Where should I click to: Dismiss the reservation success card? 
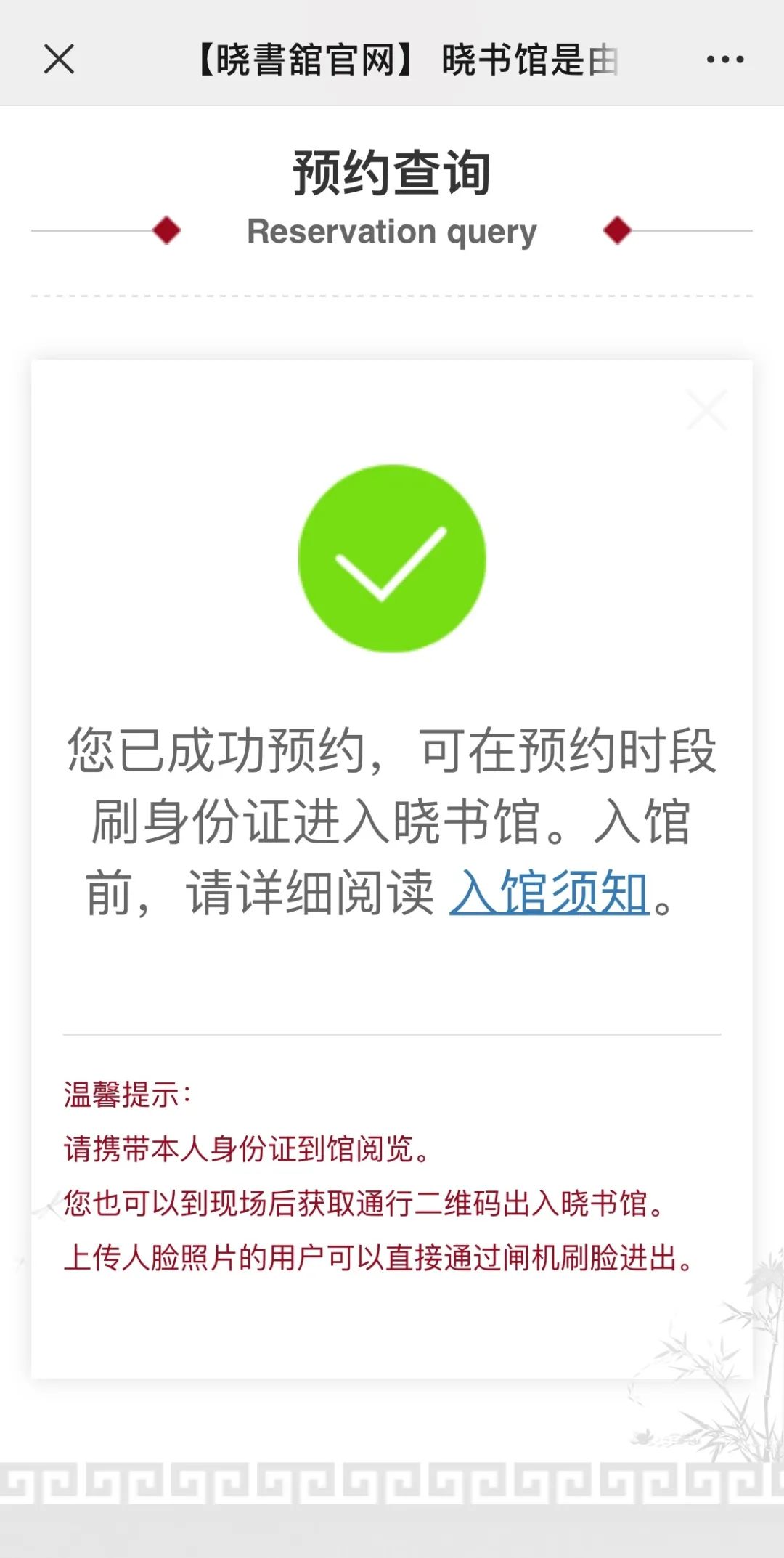click(706, 410)
